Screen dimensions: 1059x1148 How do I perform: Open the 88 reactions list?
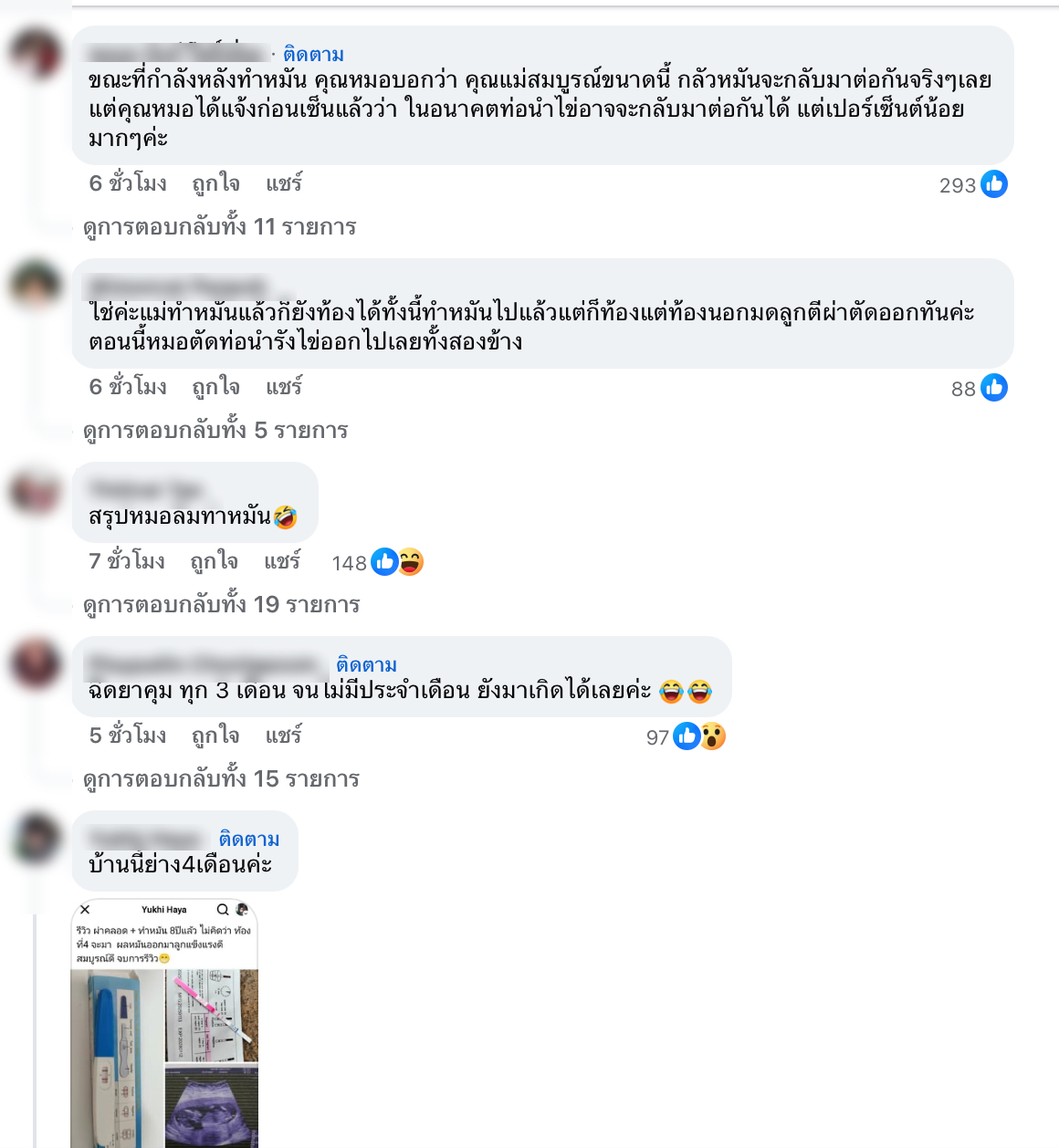click(x=979, y=389)
